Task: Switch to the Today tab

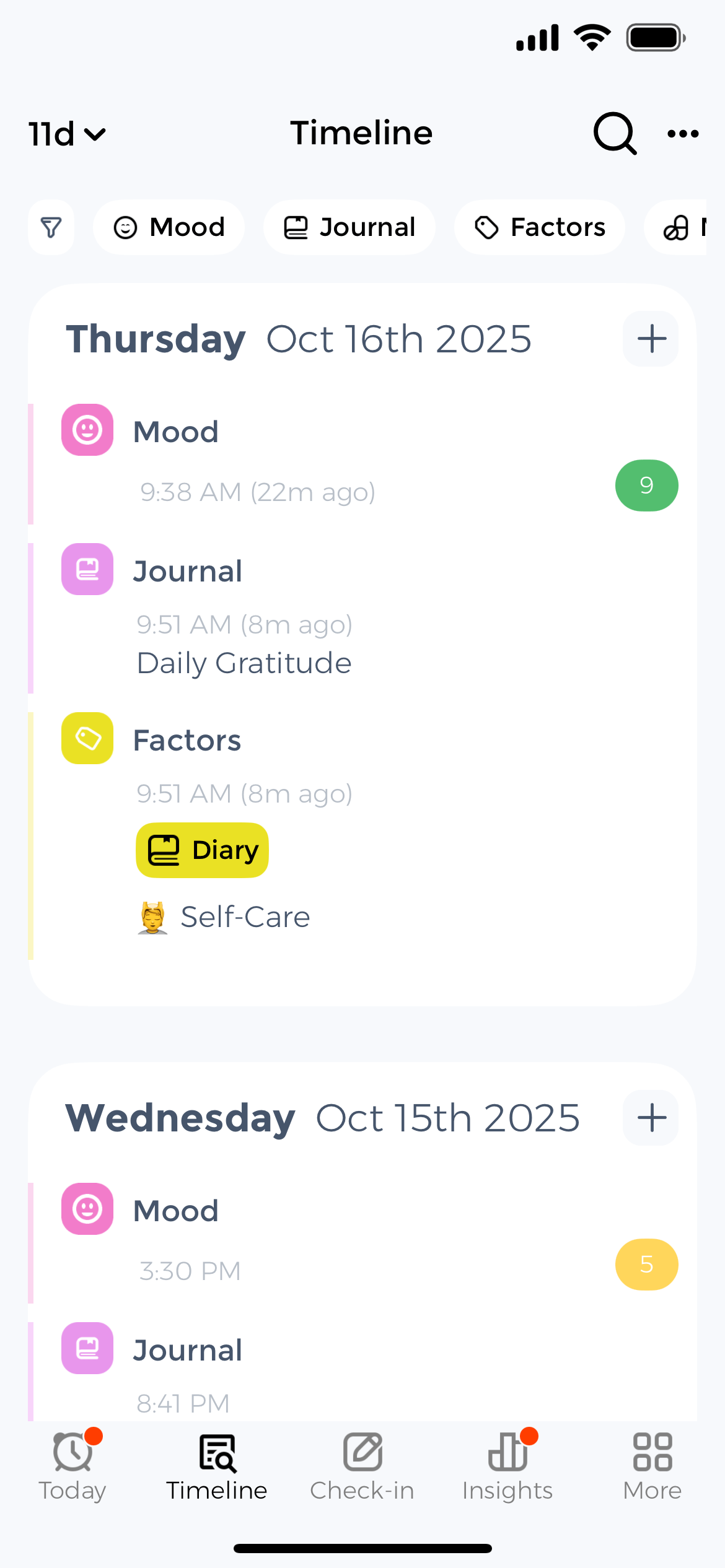Action: pos(72,1466)
